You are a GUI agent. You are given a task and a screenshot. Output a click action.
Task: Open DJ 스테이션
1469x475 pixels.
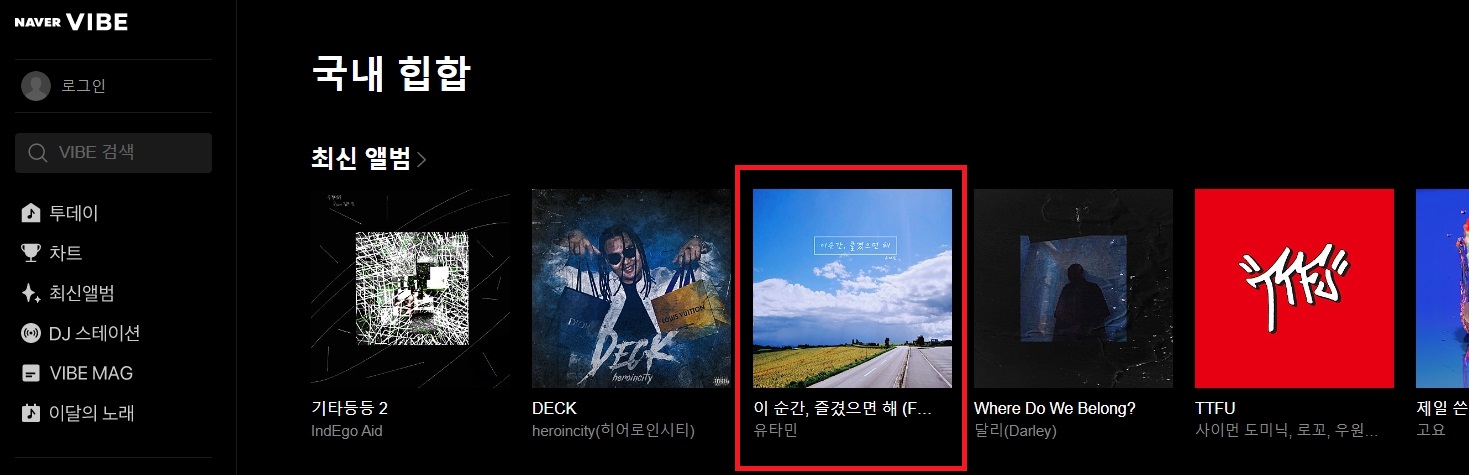pos(93,333)
